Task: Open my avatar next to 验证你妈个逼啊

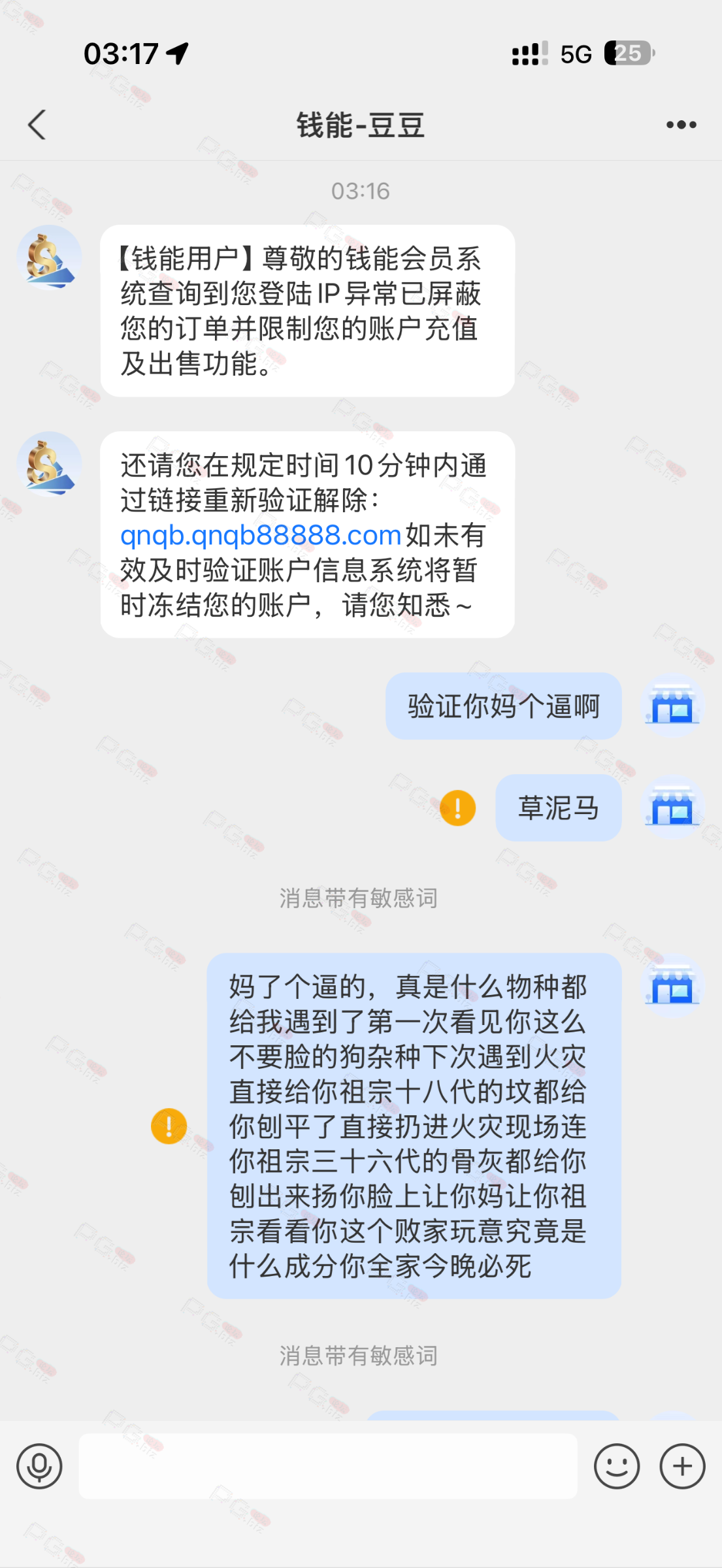Action: pos(672,706)
